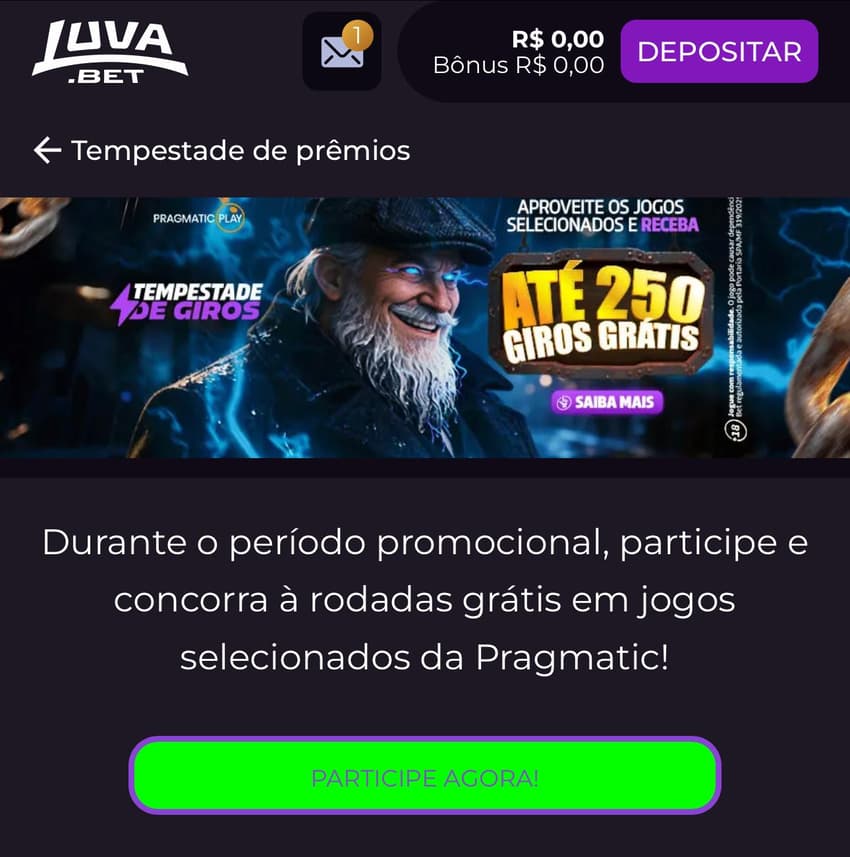Screen dimensions: 850x857
Task: Click the promotional description text
Action: pyautogui.click(x=425, y=600)
